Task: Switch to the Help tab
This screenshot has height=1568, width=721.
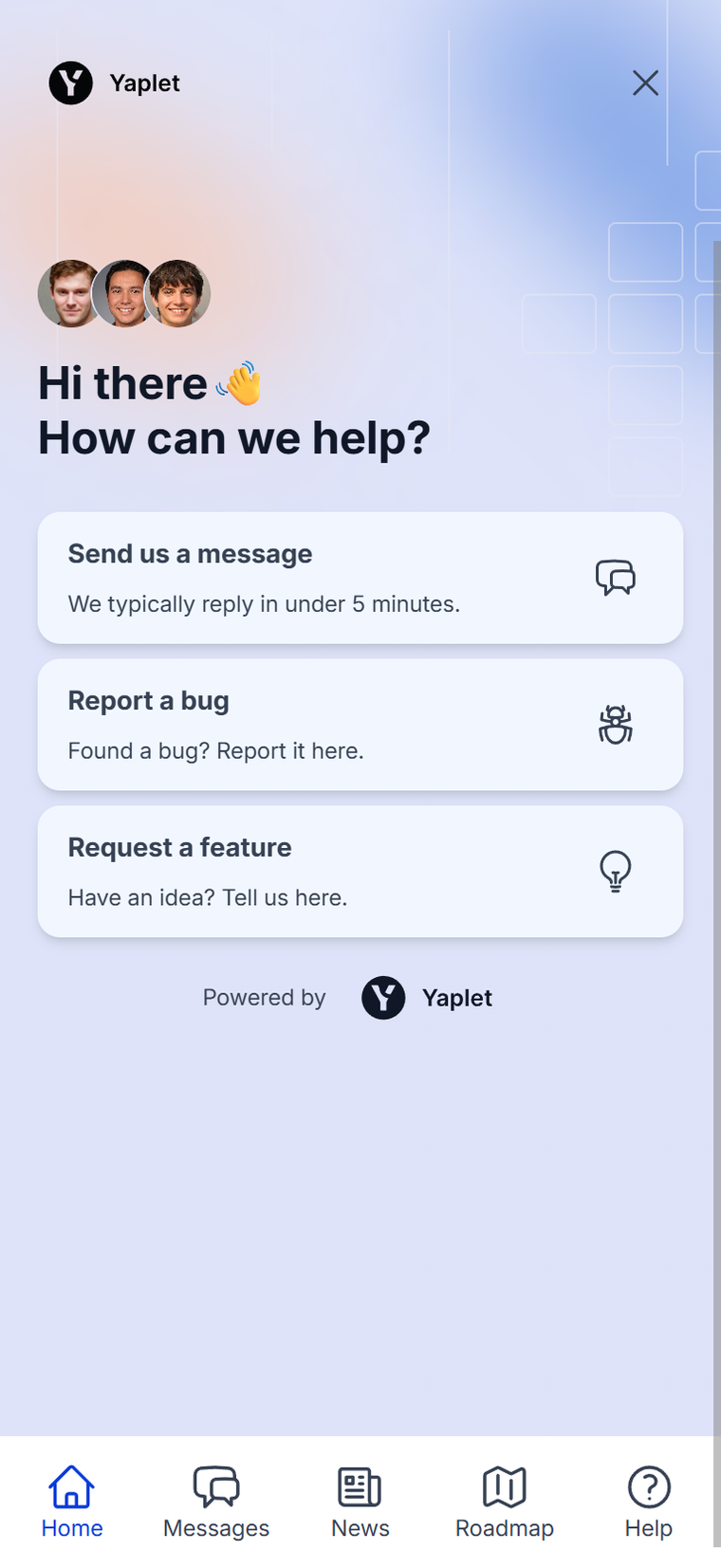Action: point(649,1501)
